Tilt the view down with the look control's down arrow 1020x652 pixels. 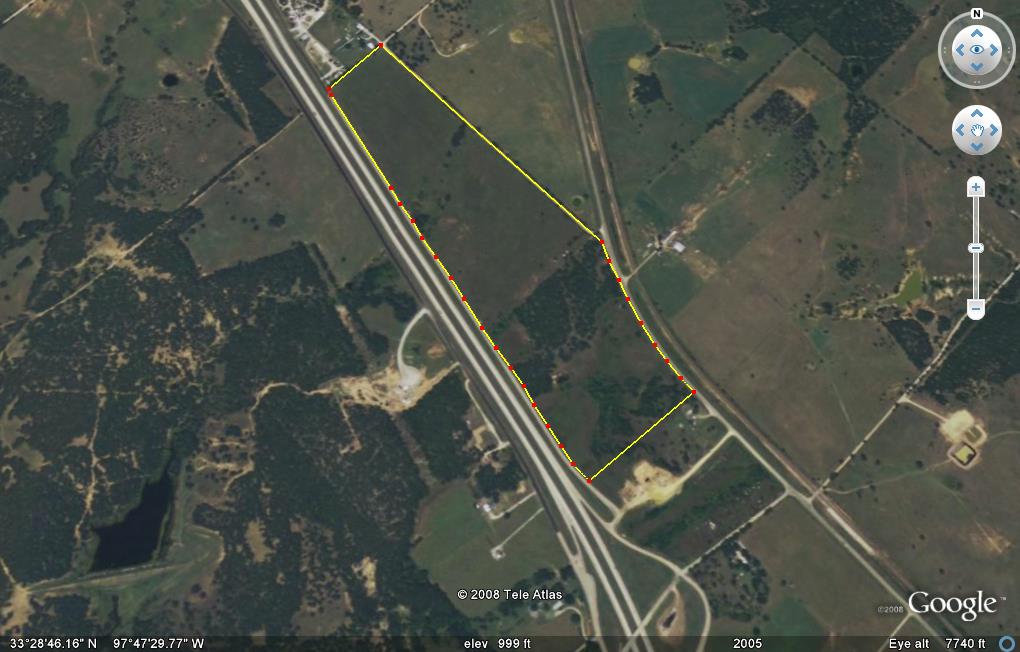(977, 67)
